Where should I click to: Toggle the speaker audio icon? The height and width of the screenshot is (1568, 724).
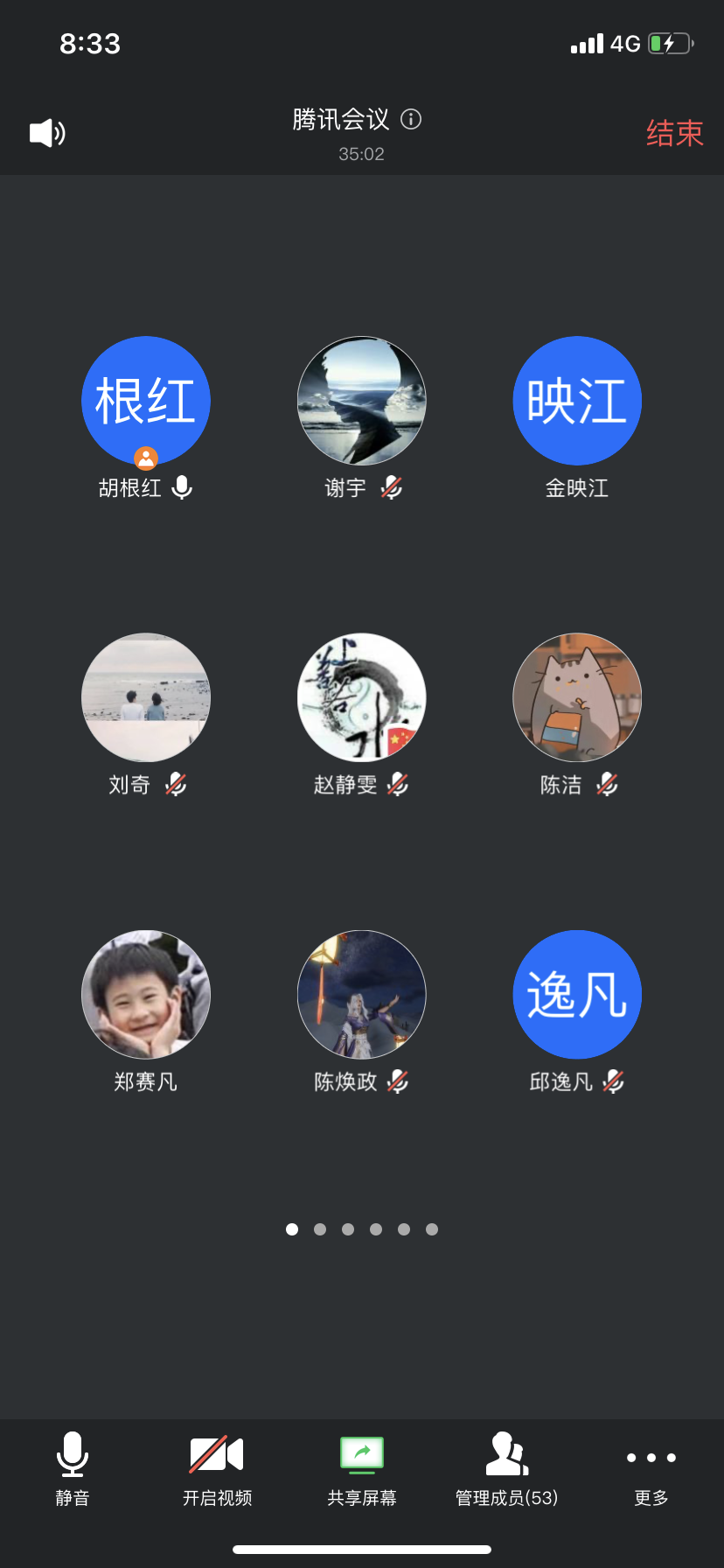(48, 133)
